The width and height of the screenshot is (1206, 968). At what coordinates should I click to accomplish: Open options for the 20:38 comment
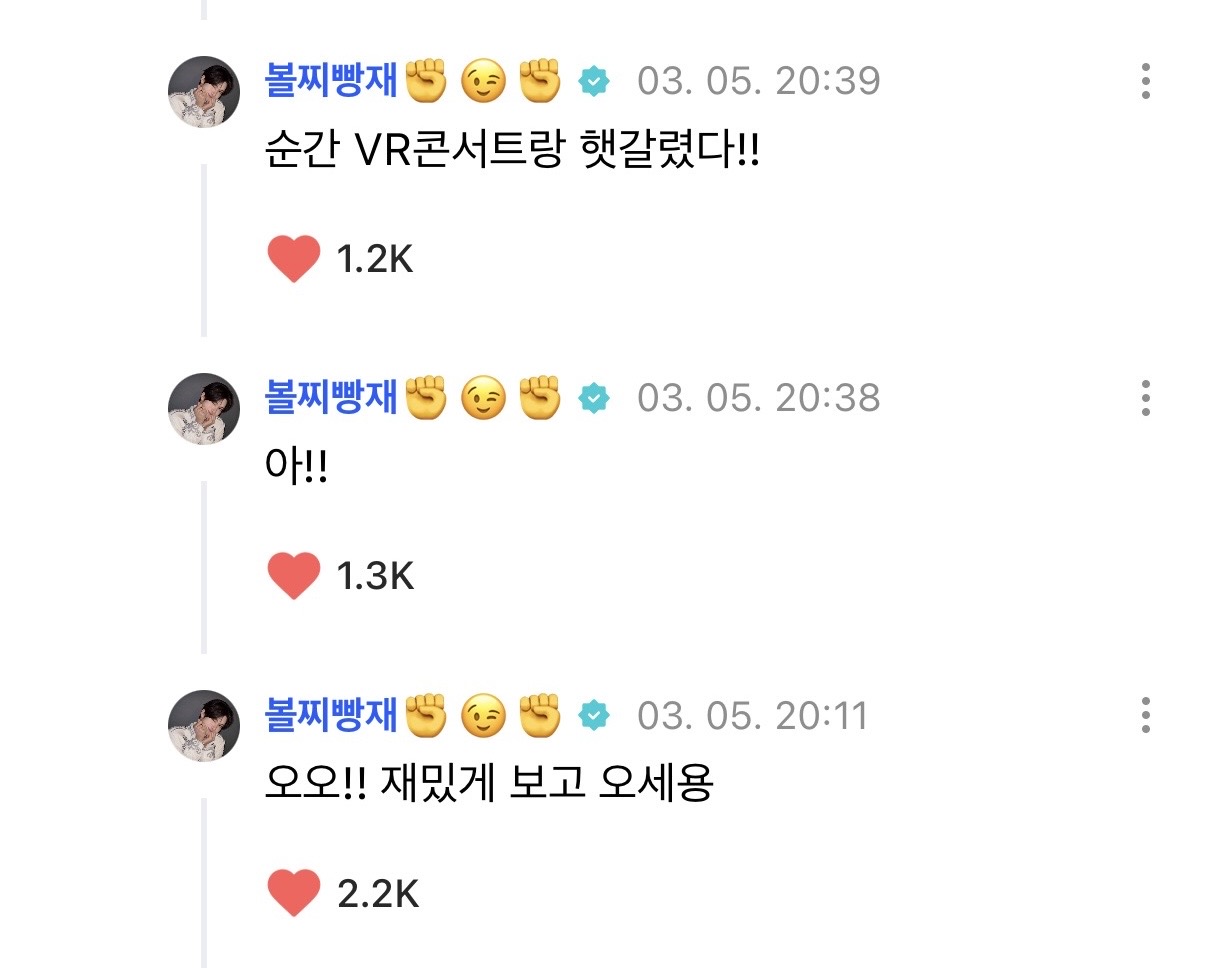[1145, 398]
